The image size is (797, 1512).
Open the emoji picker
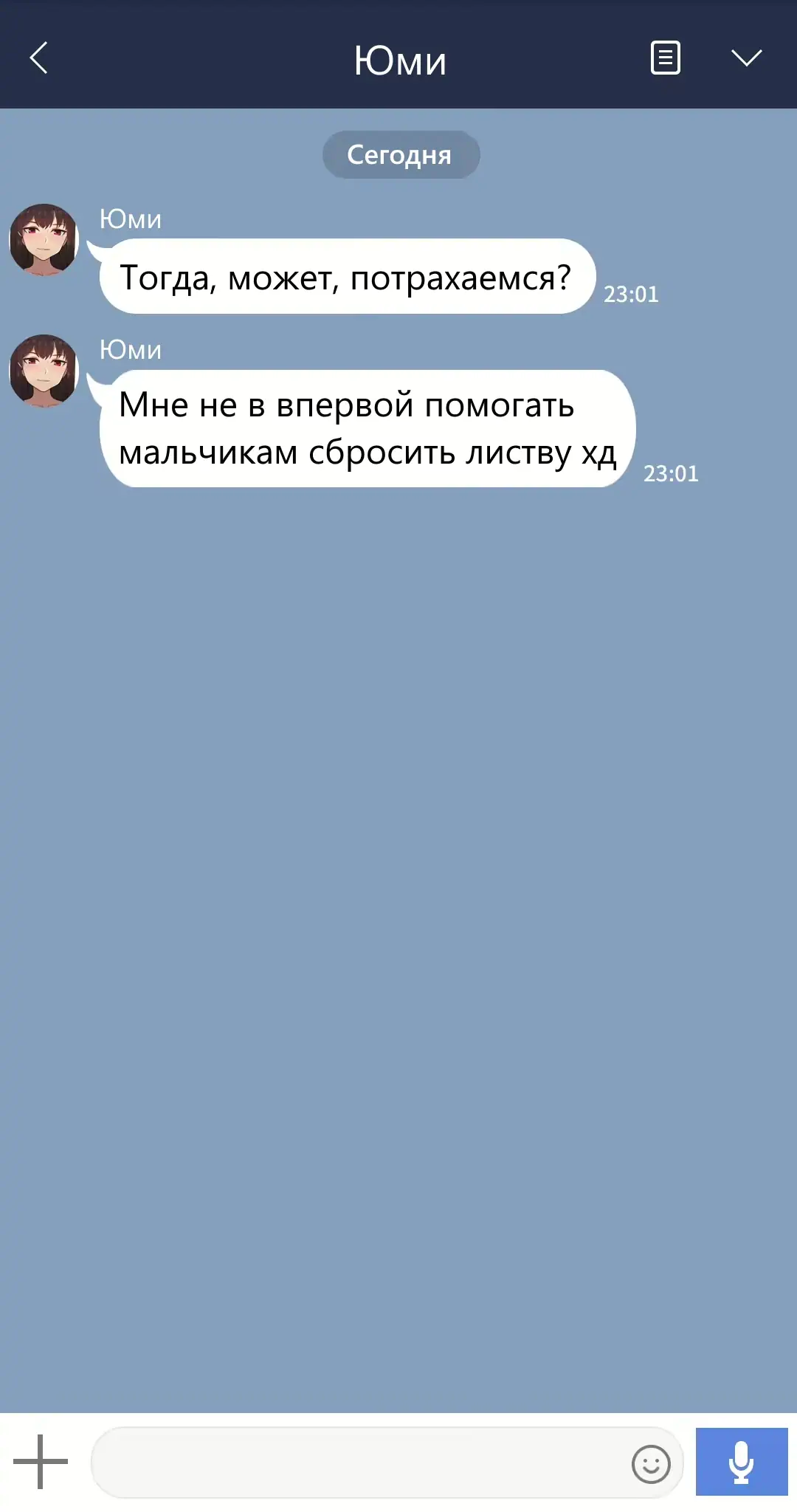[651, 1463]
